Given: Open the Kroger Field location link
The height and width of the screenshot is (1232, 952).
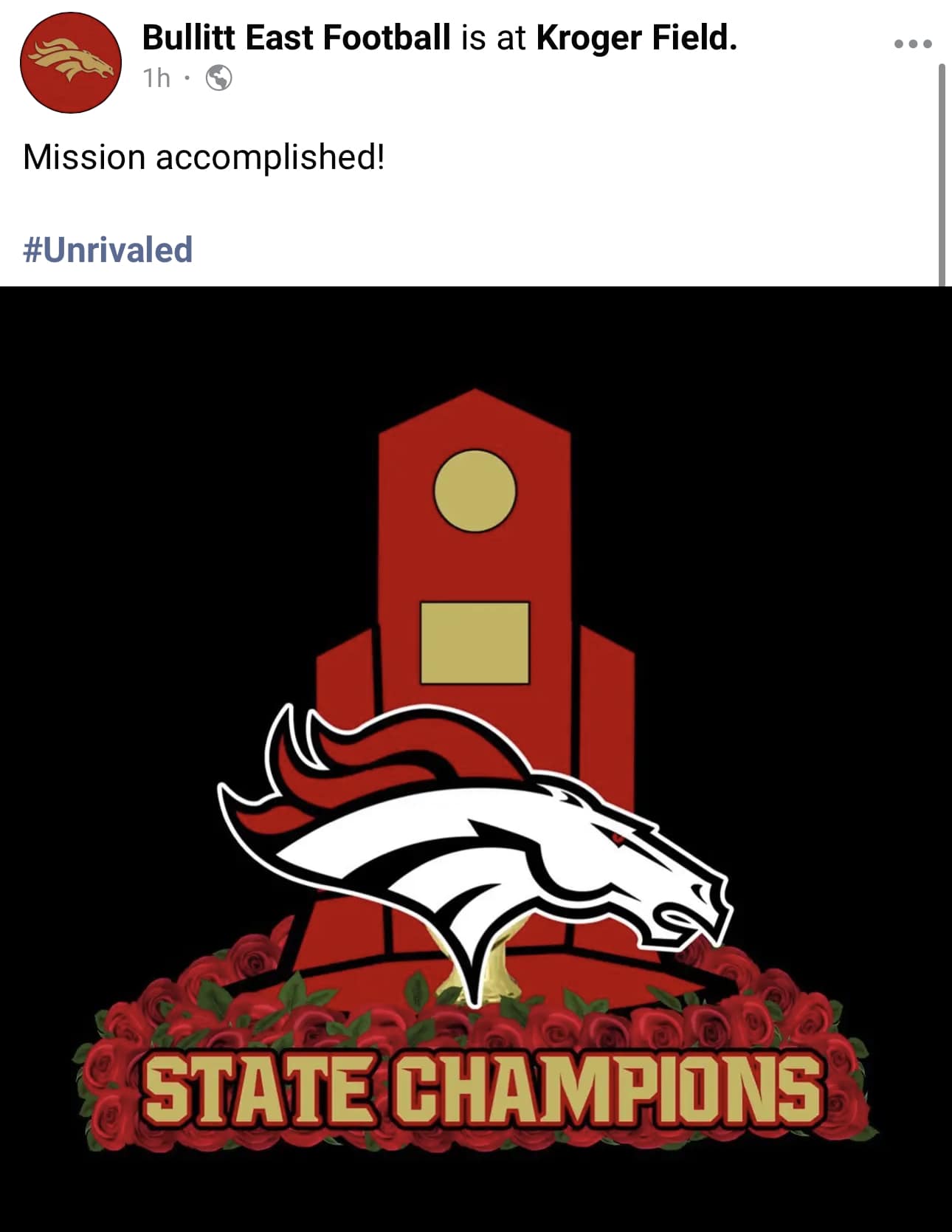Looking at the screenshot, I should point(636,38).
